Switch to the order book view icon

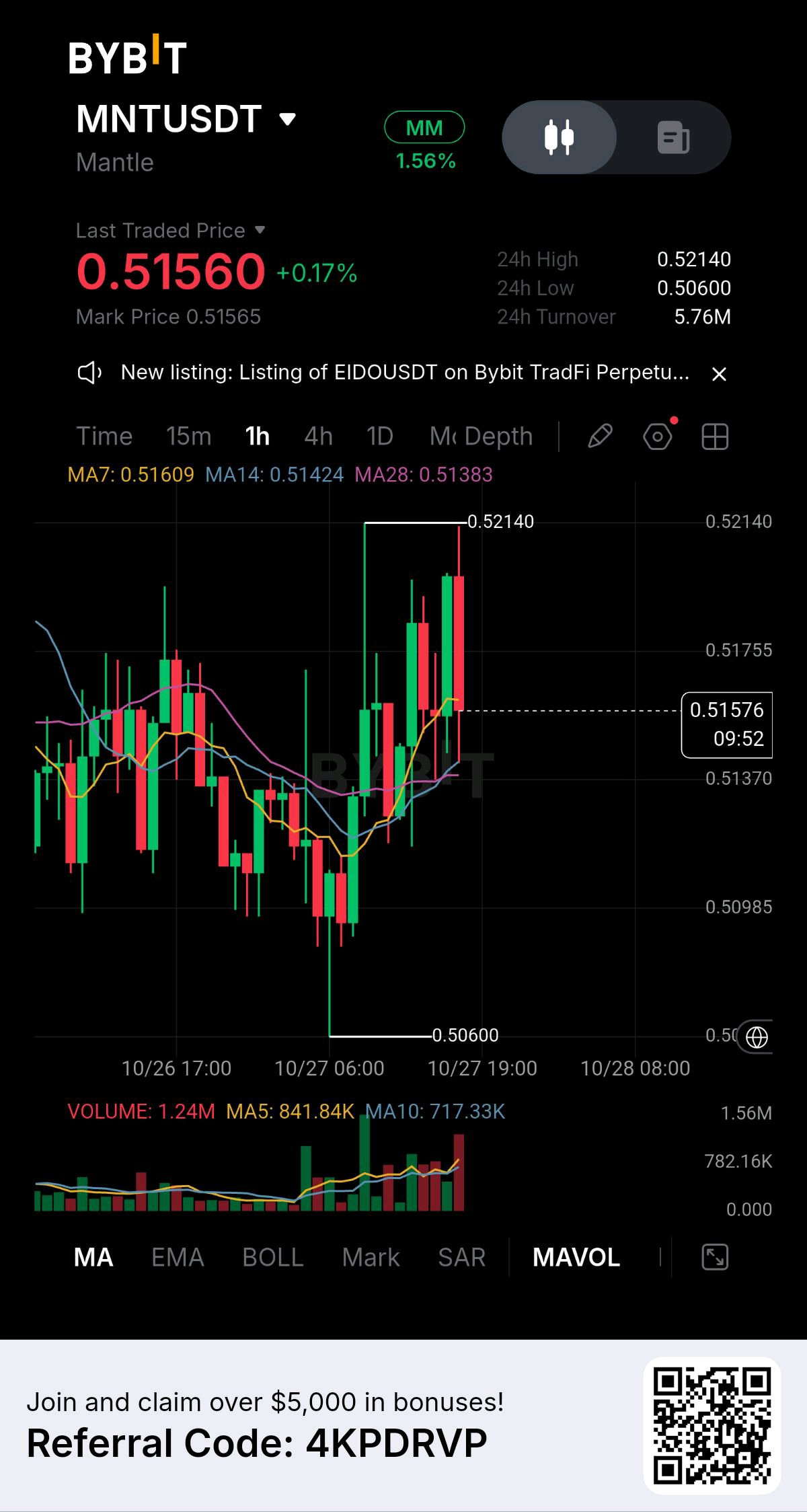click(673, 137)
